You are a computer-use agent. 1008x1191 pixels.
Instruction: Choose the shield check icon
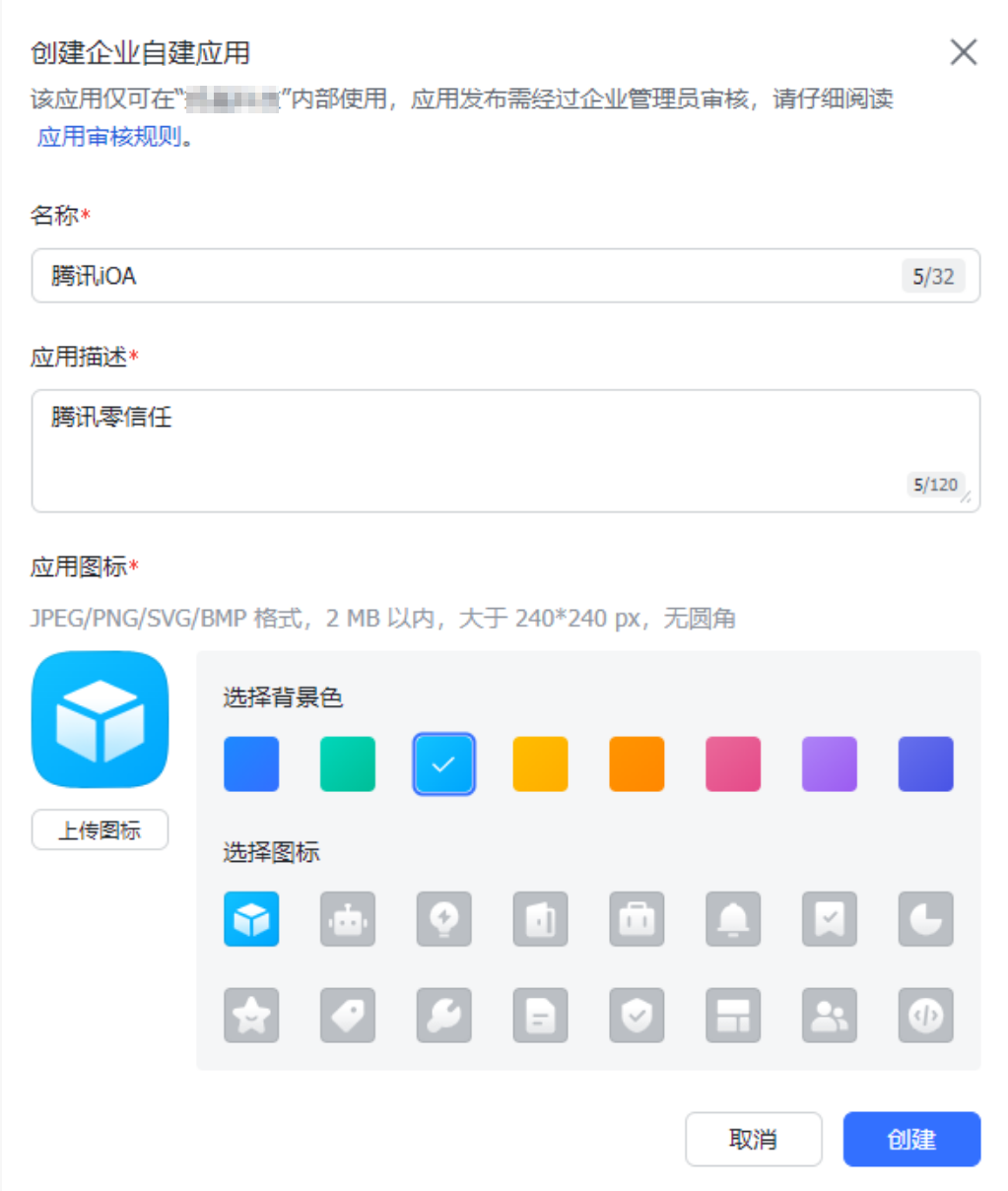pyautogui.click(x=637, y=1016)
